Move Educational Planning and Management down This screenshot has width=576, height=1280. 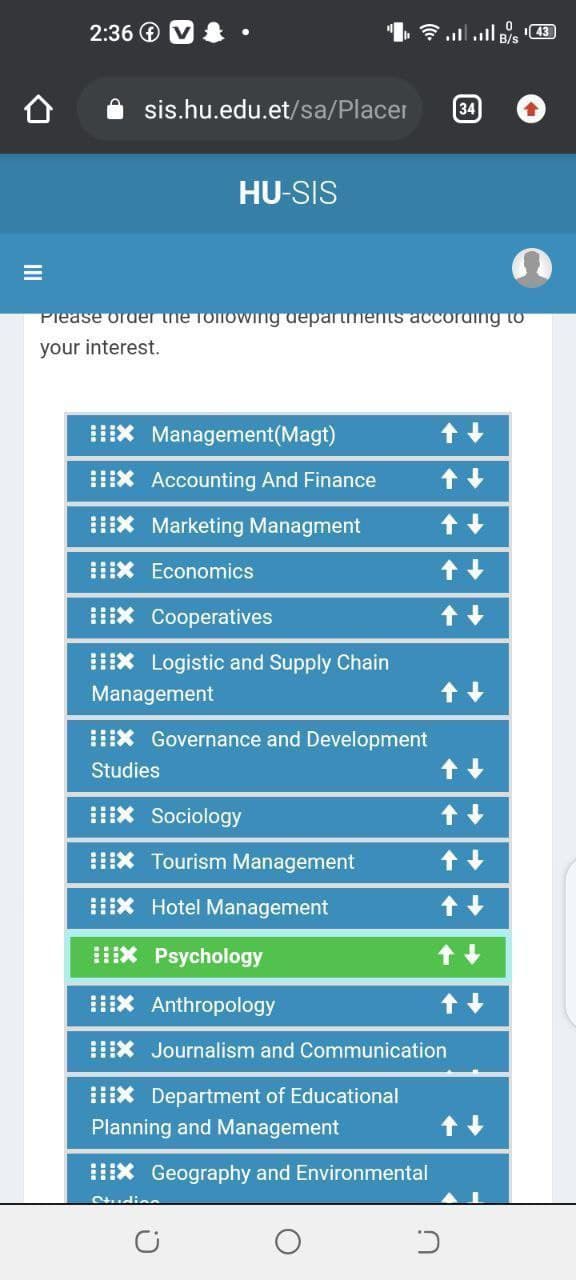coord(476,1126)
